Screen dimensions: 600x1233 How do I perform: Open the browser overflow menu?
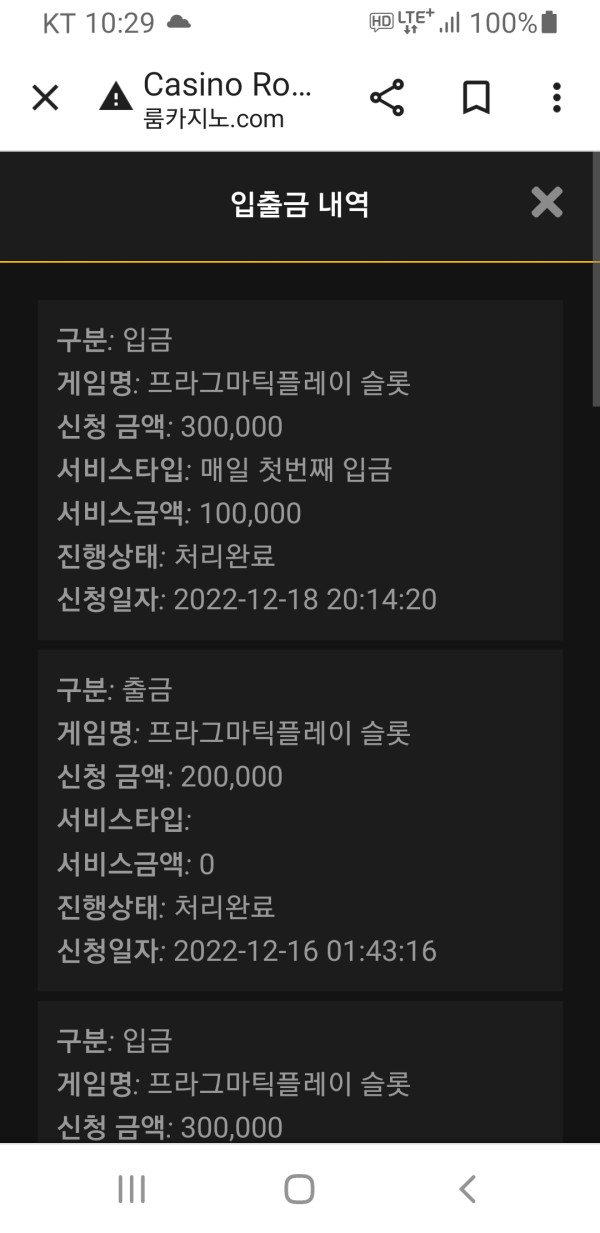(x=557, y=98)
